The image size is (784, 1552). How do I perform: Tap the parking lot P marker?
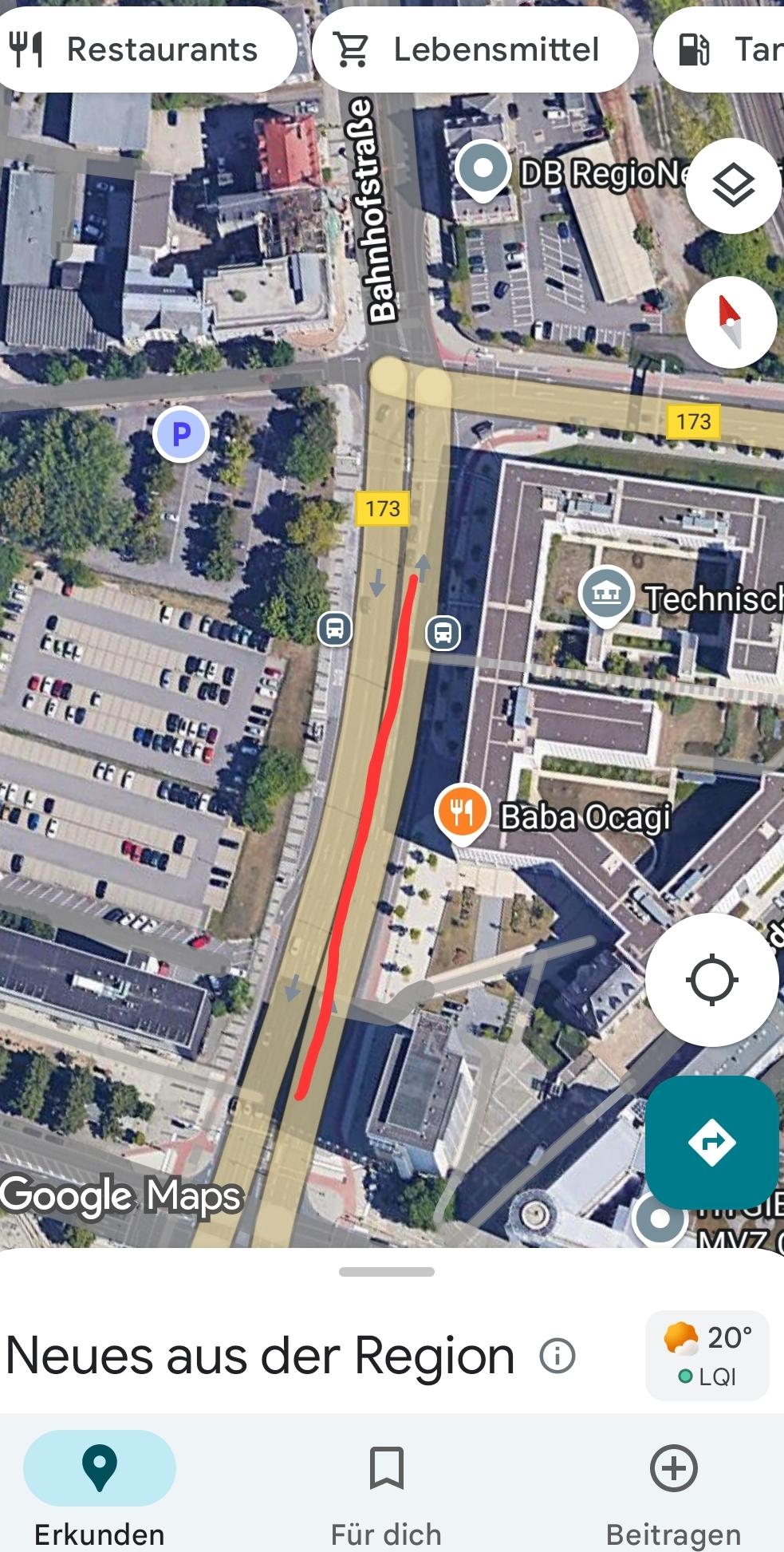tap(181, 435)
